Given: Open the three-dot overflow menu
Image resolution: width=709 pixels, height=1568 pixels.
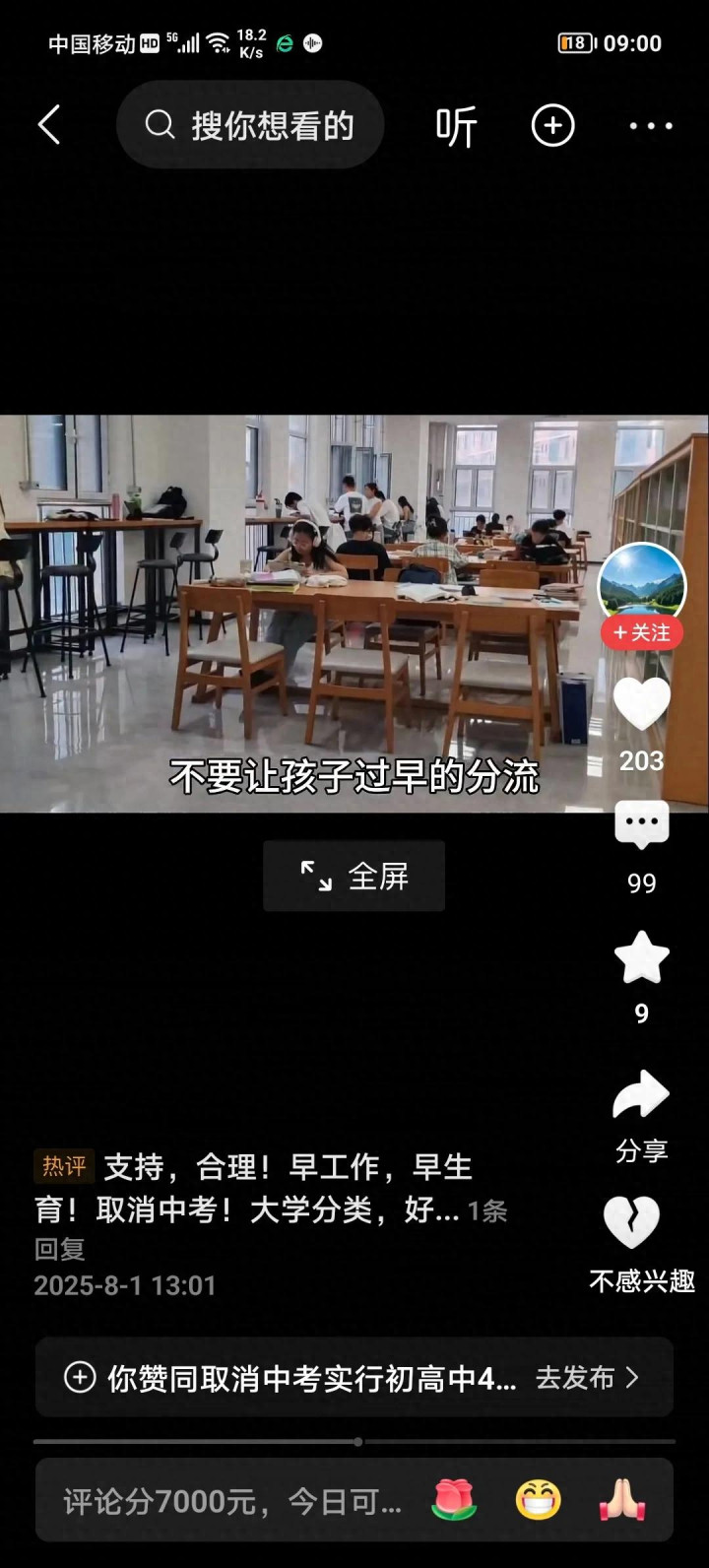Looking at the screenshot, I should coord(651,126).
